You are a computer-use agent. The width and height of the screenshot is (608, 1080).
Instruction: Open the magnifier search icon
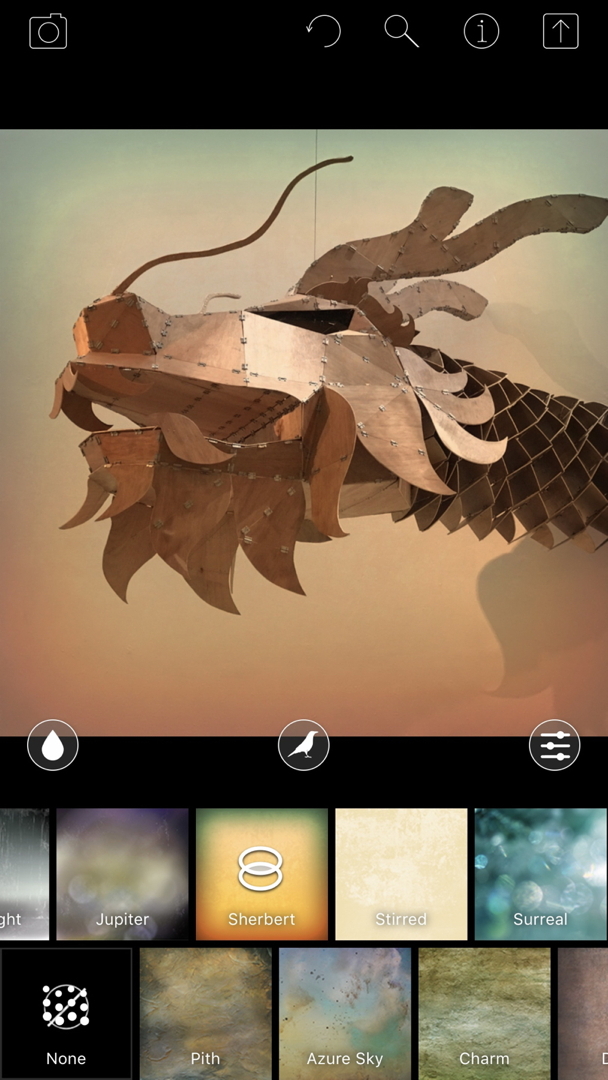click(x=401, y=32)
